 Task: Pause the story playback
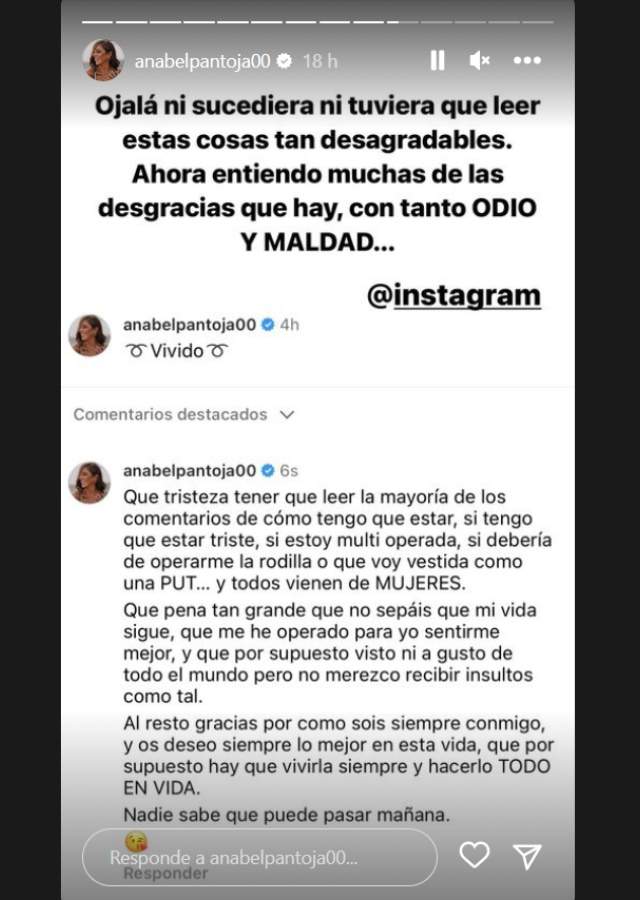[437, 61]
